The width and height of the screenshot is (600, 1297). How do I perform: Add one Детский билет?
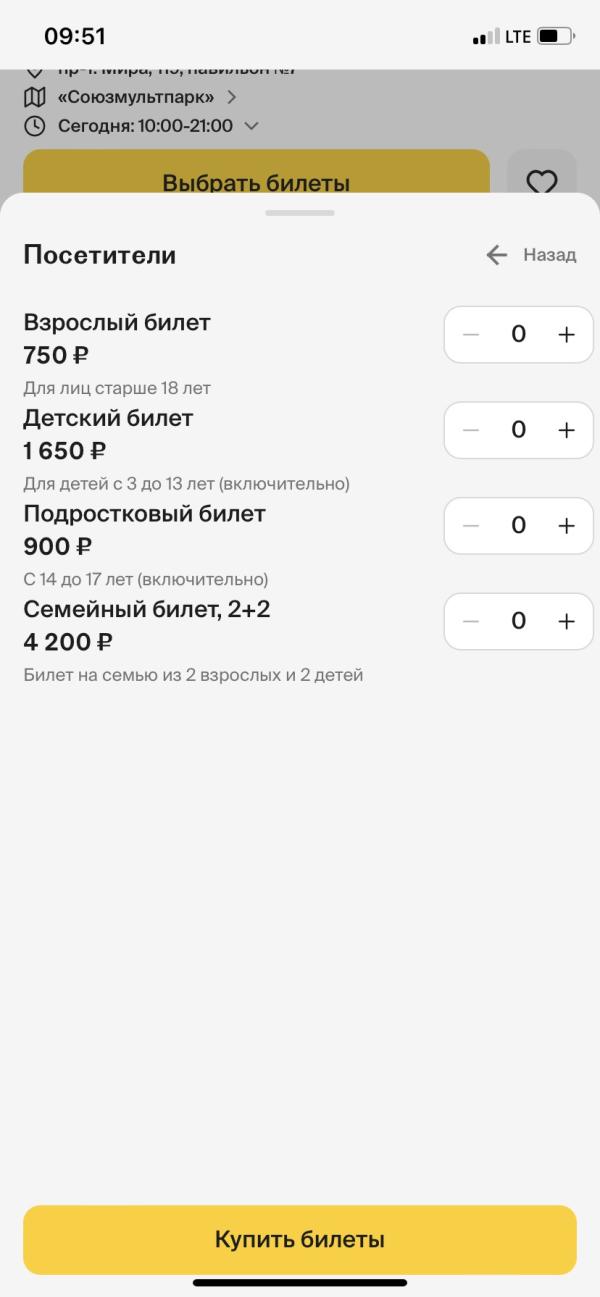pos(566,430)
